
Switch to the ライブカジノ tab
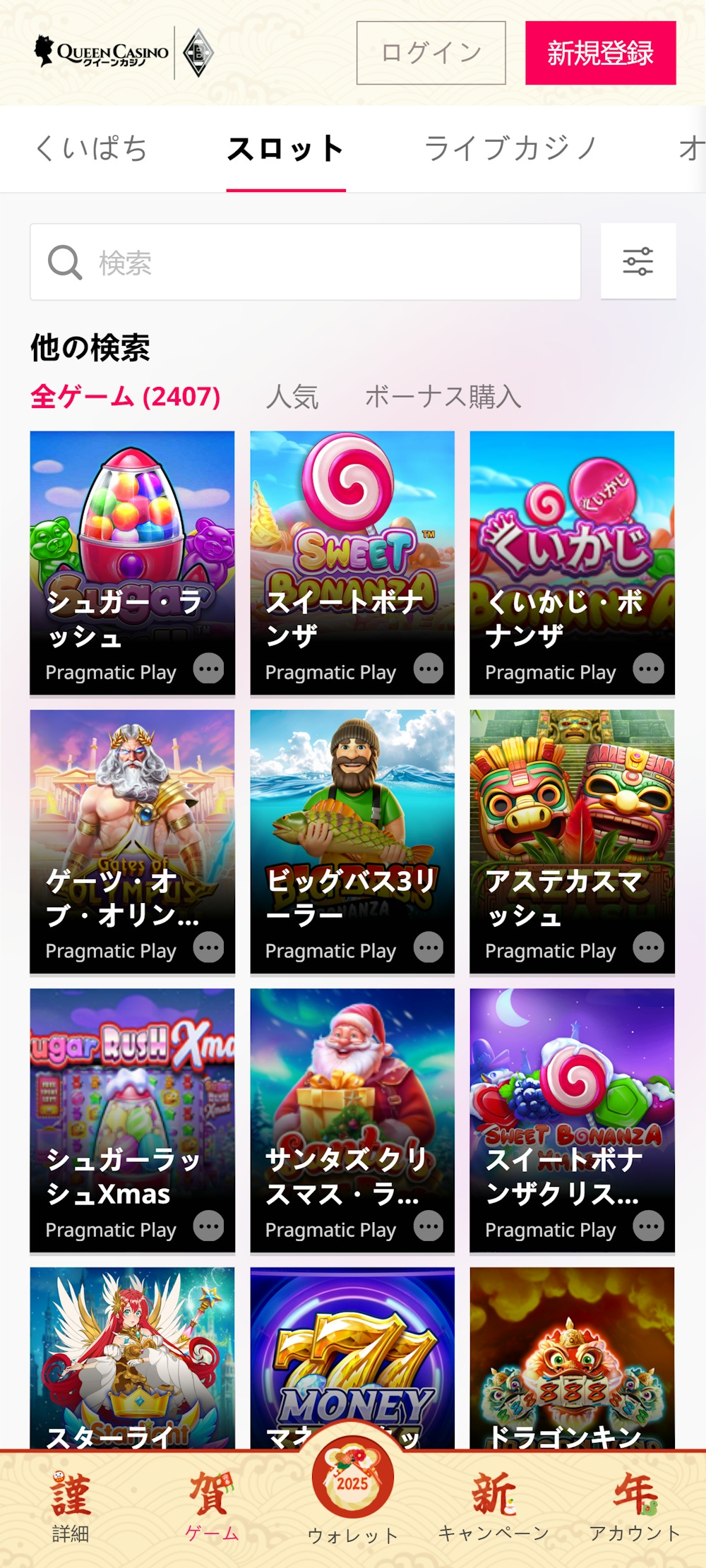[x=510, y=149]
